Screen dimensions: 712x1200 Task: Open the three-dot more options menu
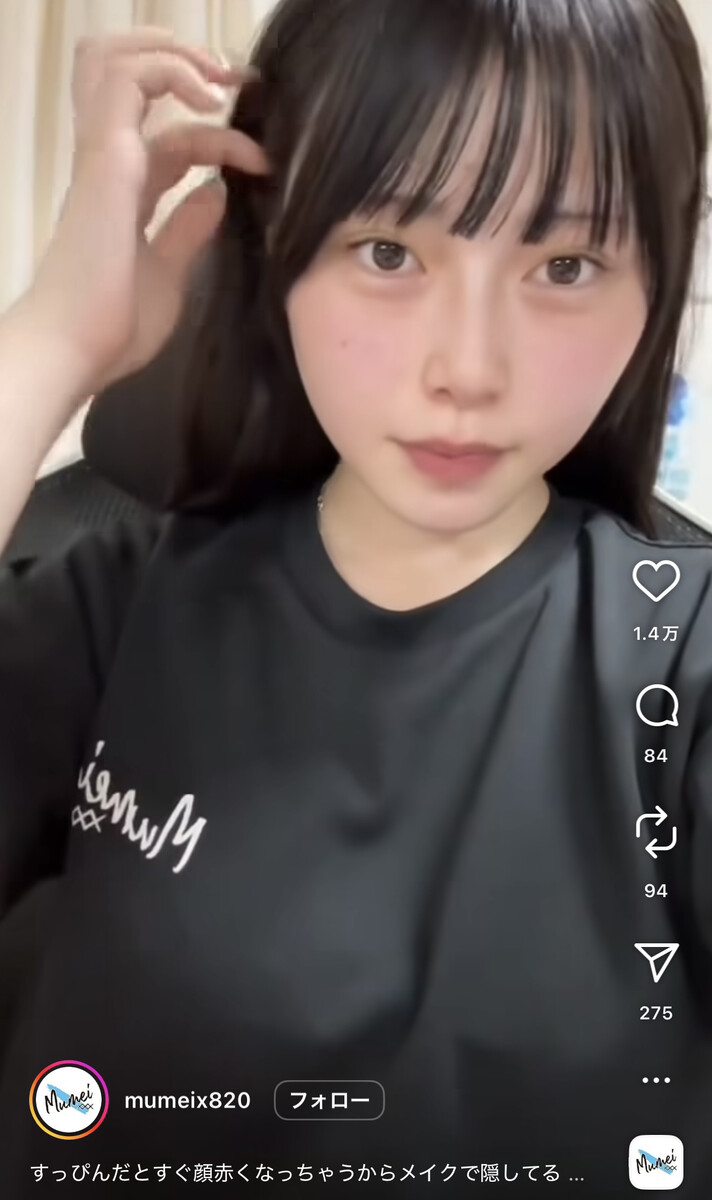click(656, 1080)
